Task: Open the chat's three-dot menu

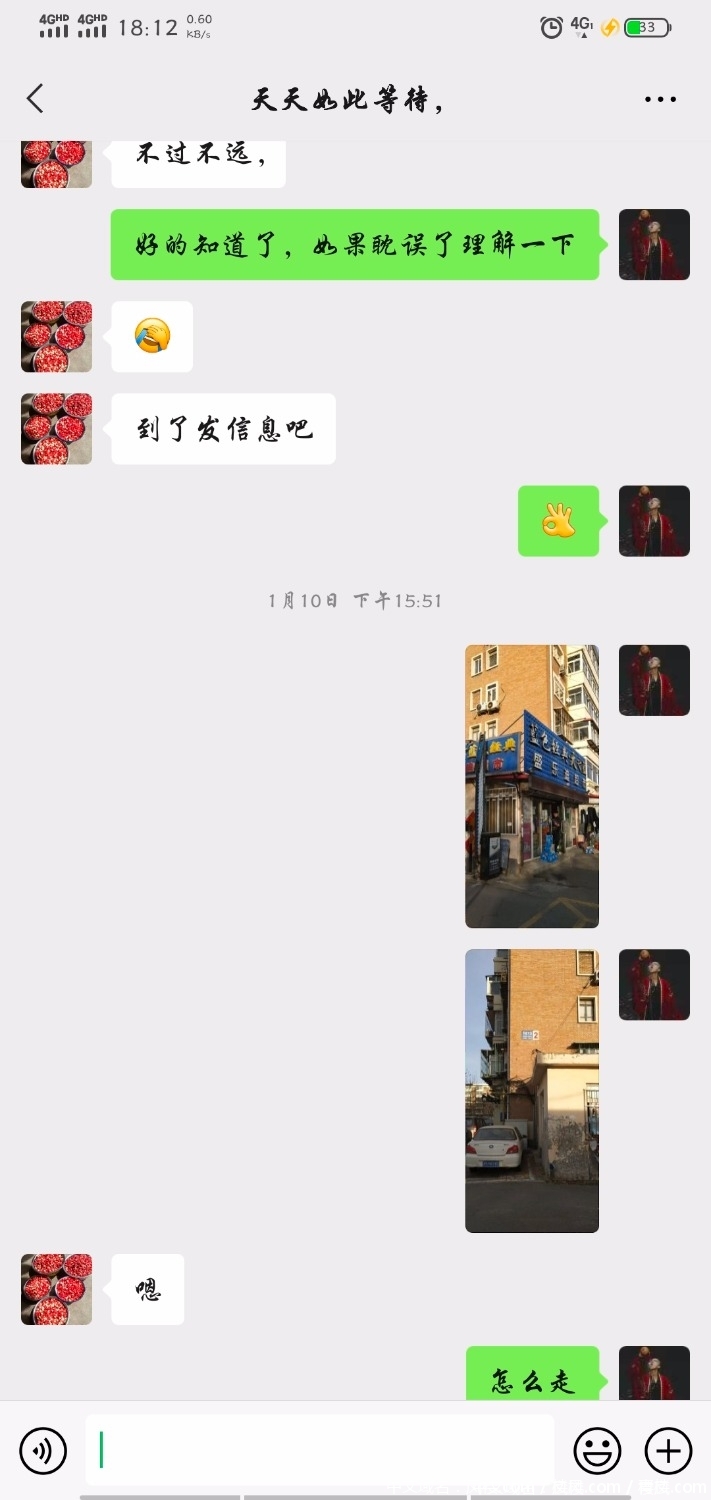Action: (x=660, y=99)
